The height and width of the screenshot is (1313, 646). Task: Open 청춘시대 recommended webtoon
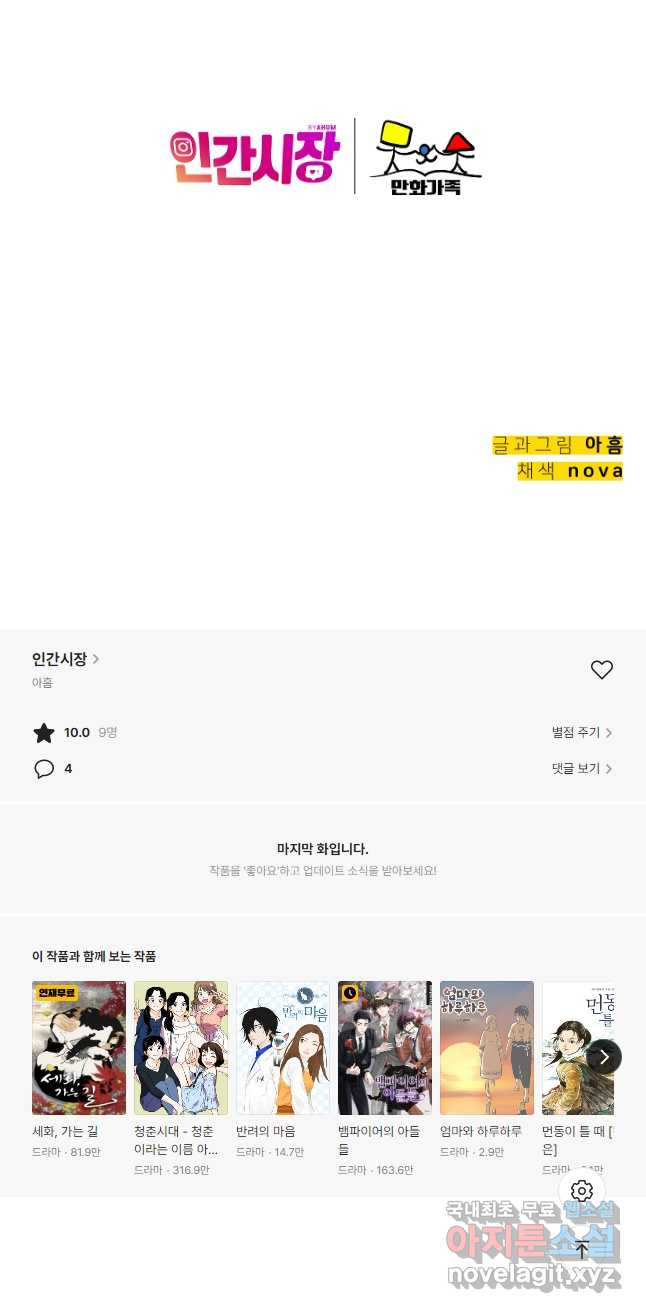pyautogui.click(x=181, y=1048)
